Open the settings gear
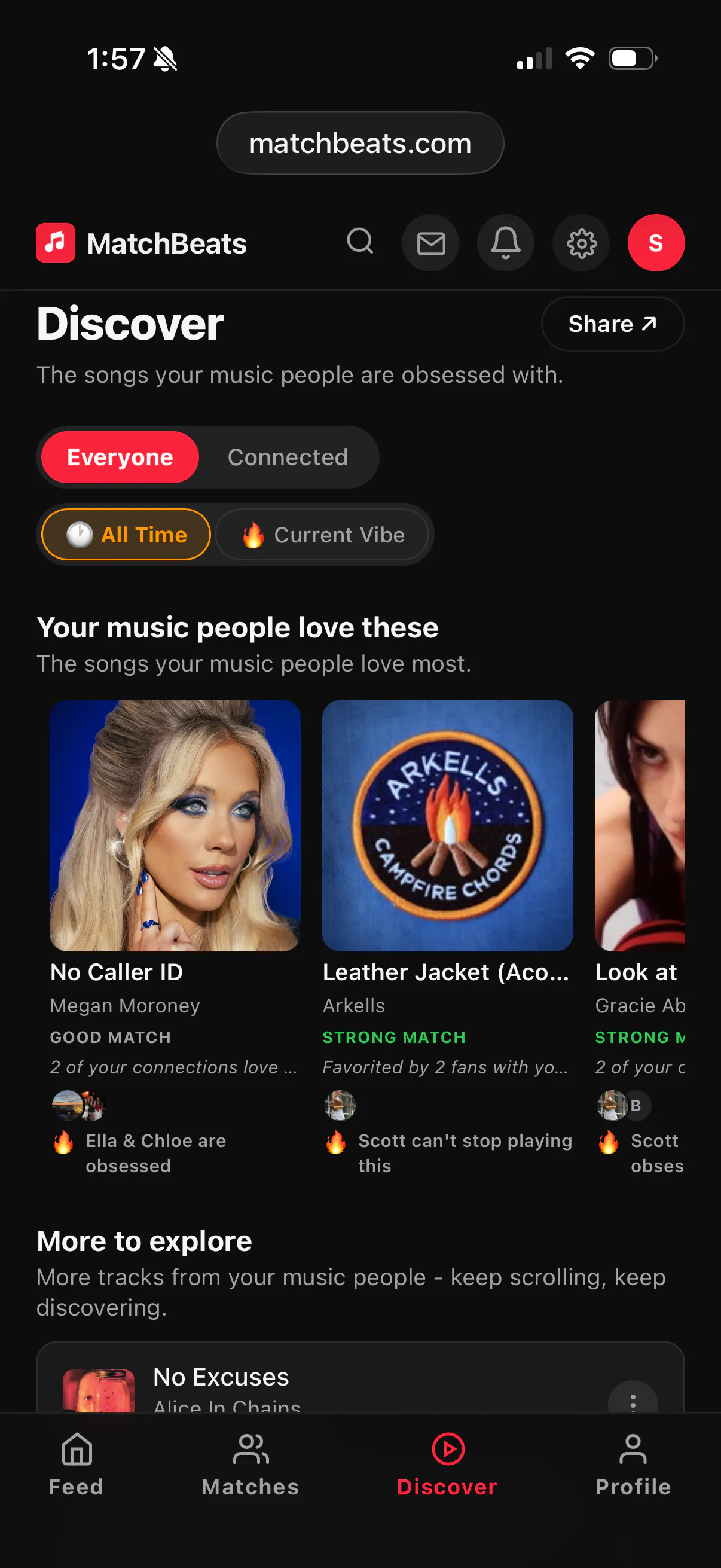721x1568 pixels. tap(581, 243)
